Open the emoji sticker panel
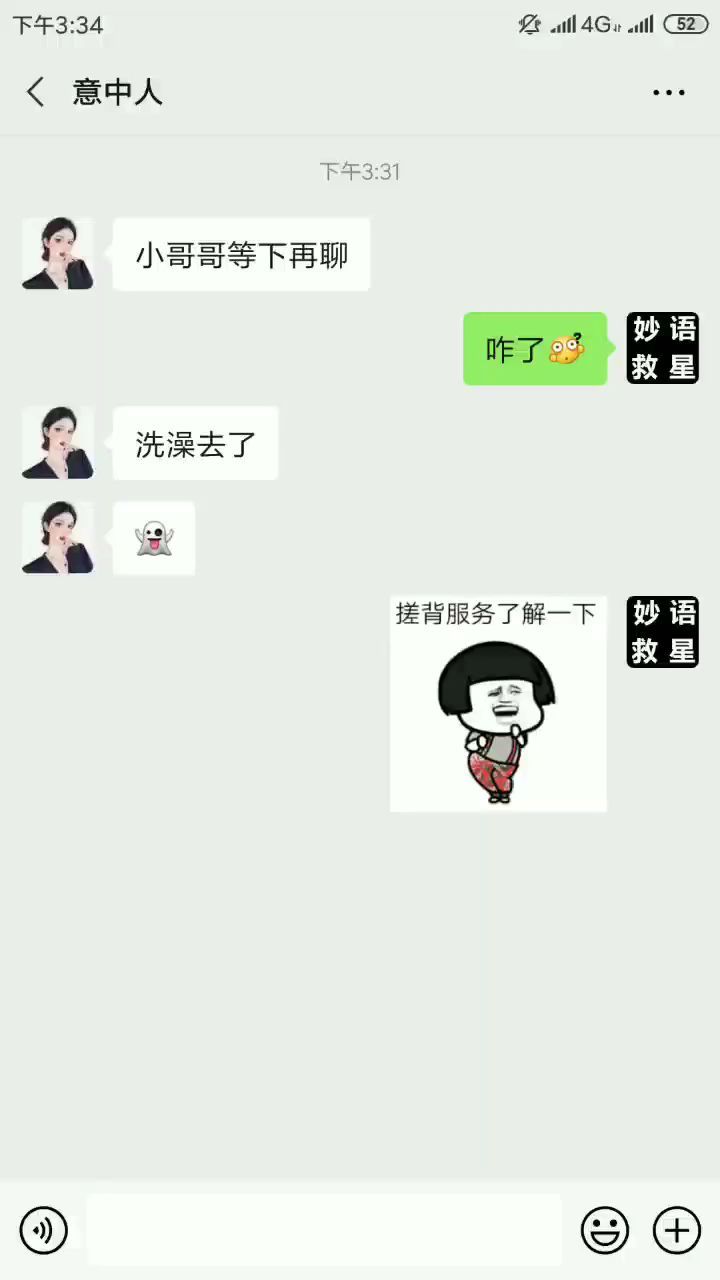 (605, 1230)
